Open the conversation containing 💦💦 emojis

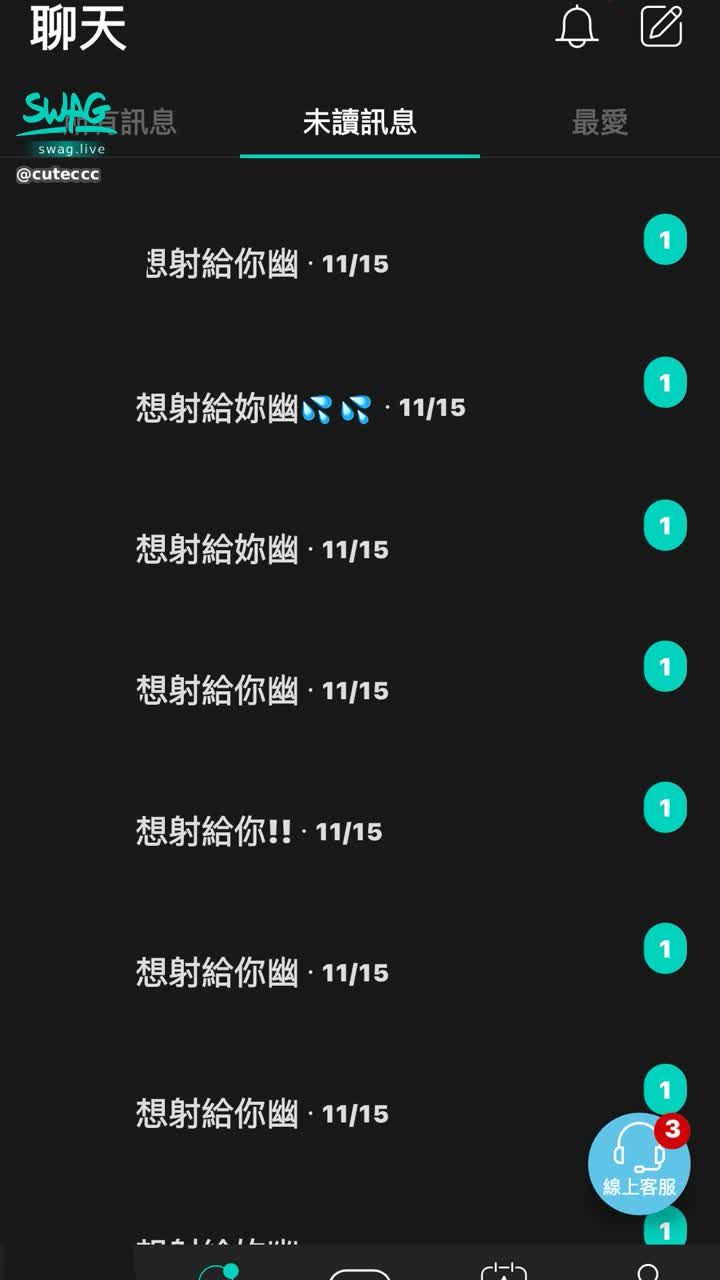tap(300, 406)
